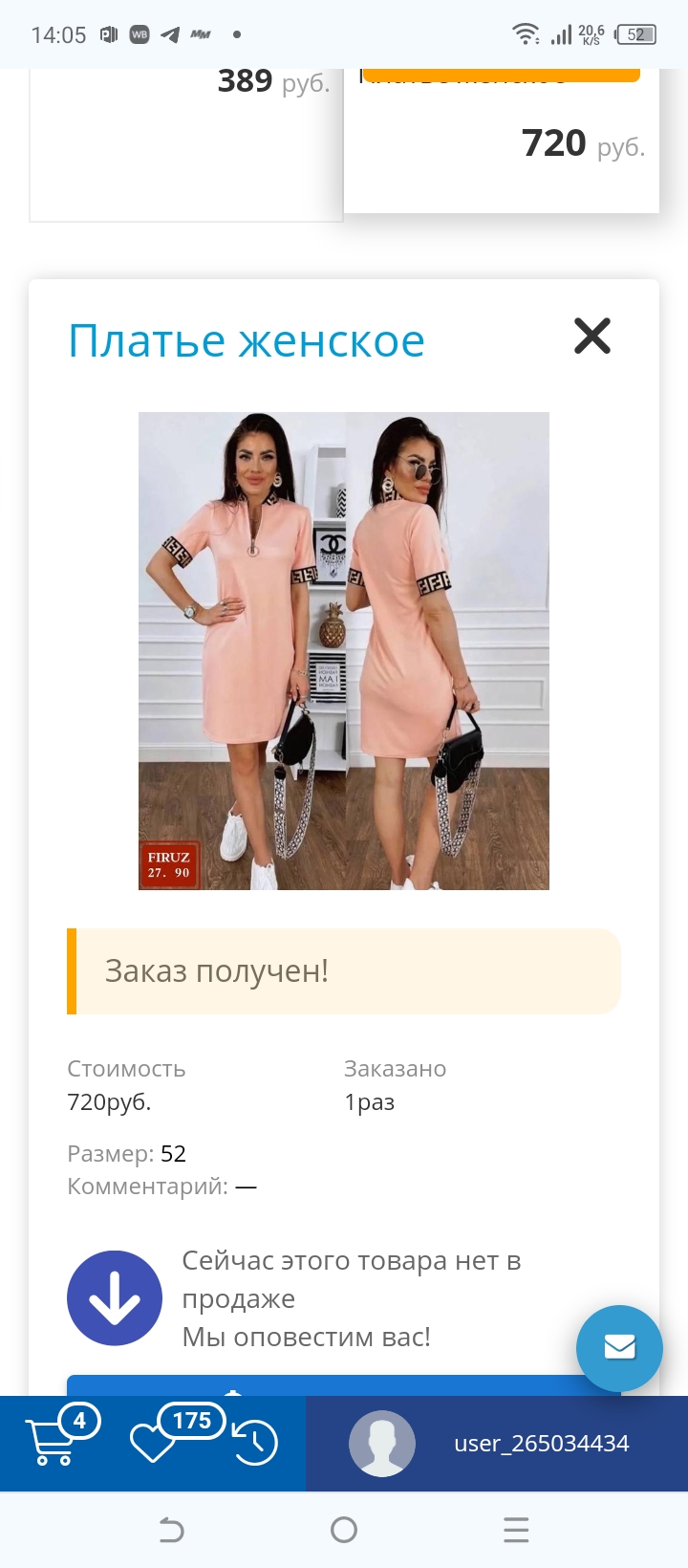Go back using the system back button
This screenshot has height=1568, width=688.
171,1530
